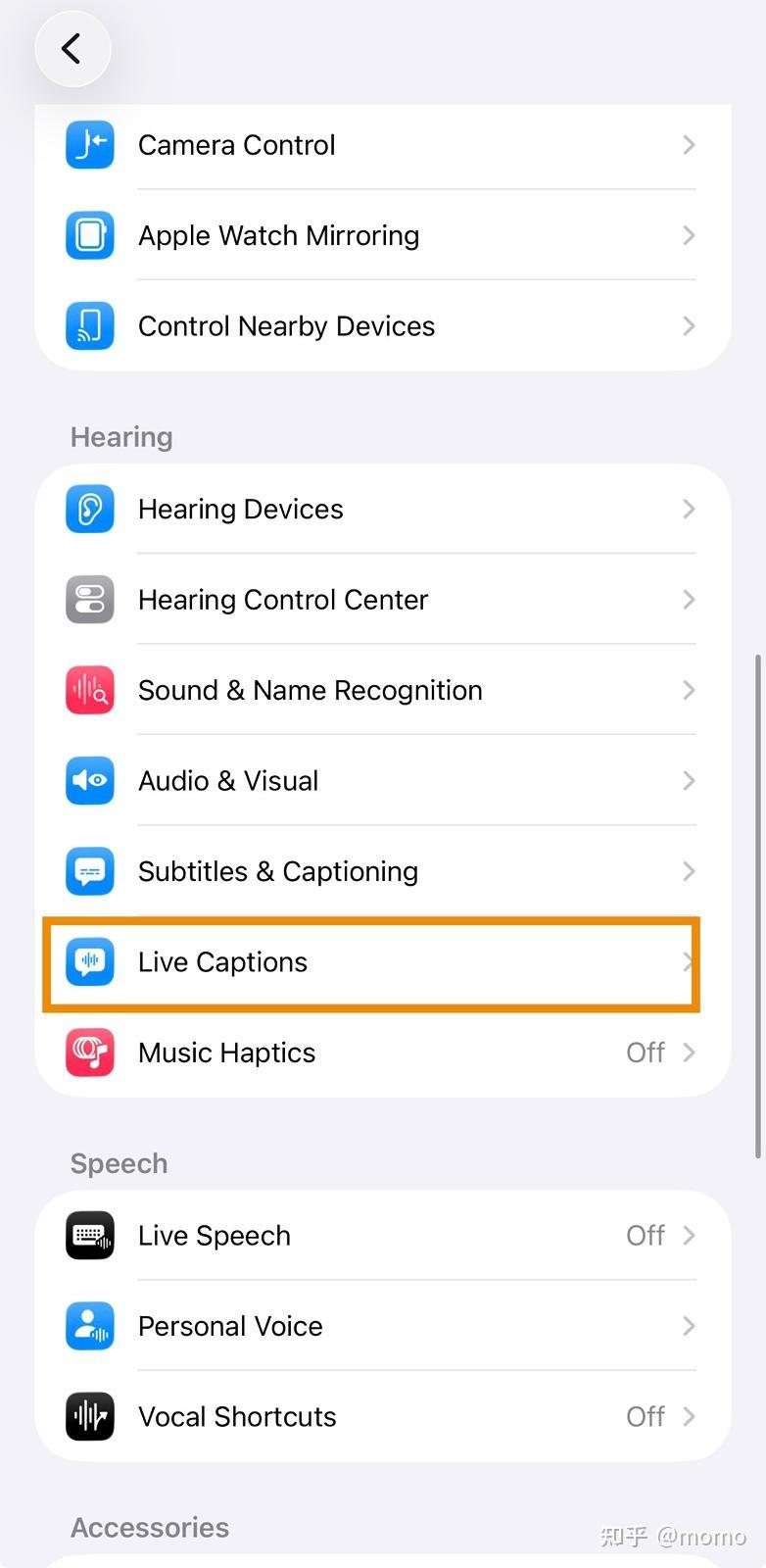
Task: Select the Apple Watch Mirroring icon
Action: (x=89, y=235)
